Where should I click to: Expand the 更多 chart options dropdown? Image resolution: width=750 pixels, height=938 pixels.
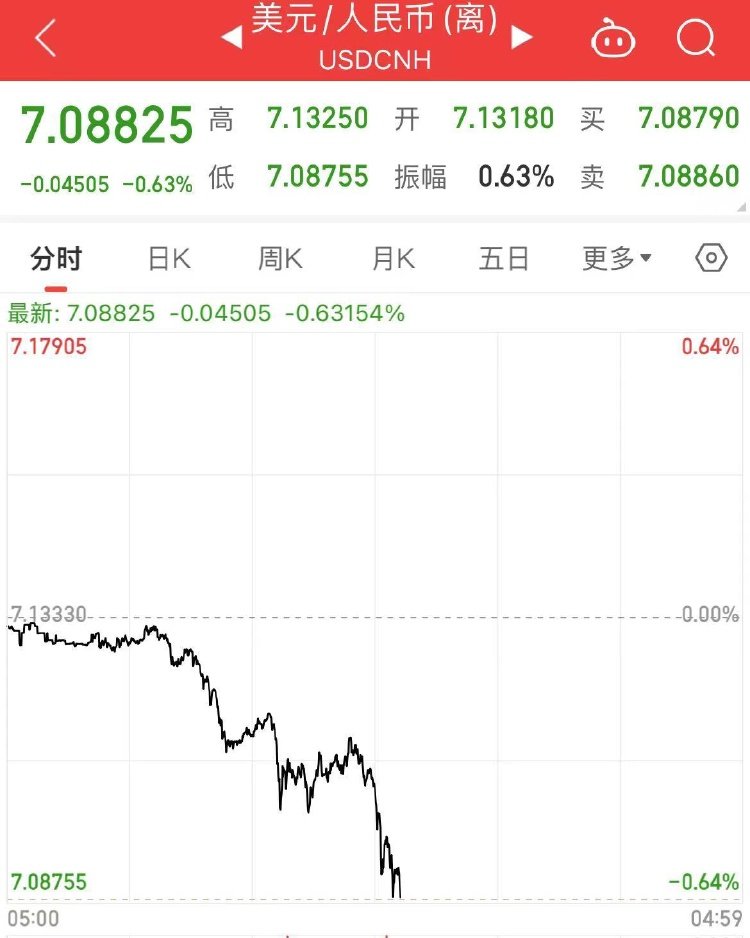[x=616, y=259]
